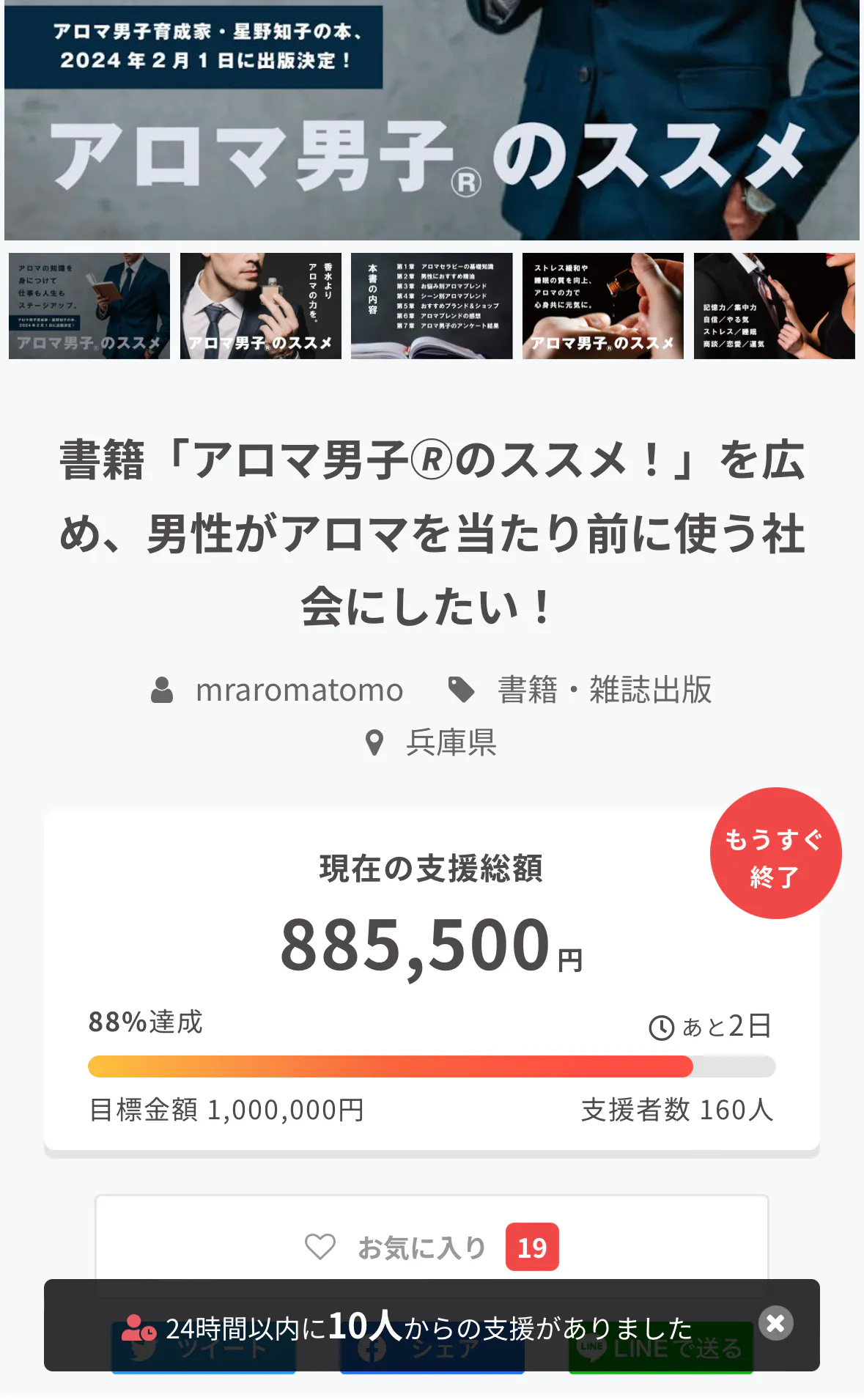The image size is (864, 1400).
Task: Open the mraromatomo owner profile
Action: pos(299,690)
